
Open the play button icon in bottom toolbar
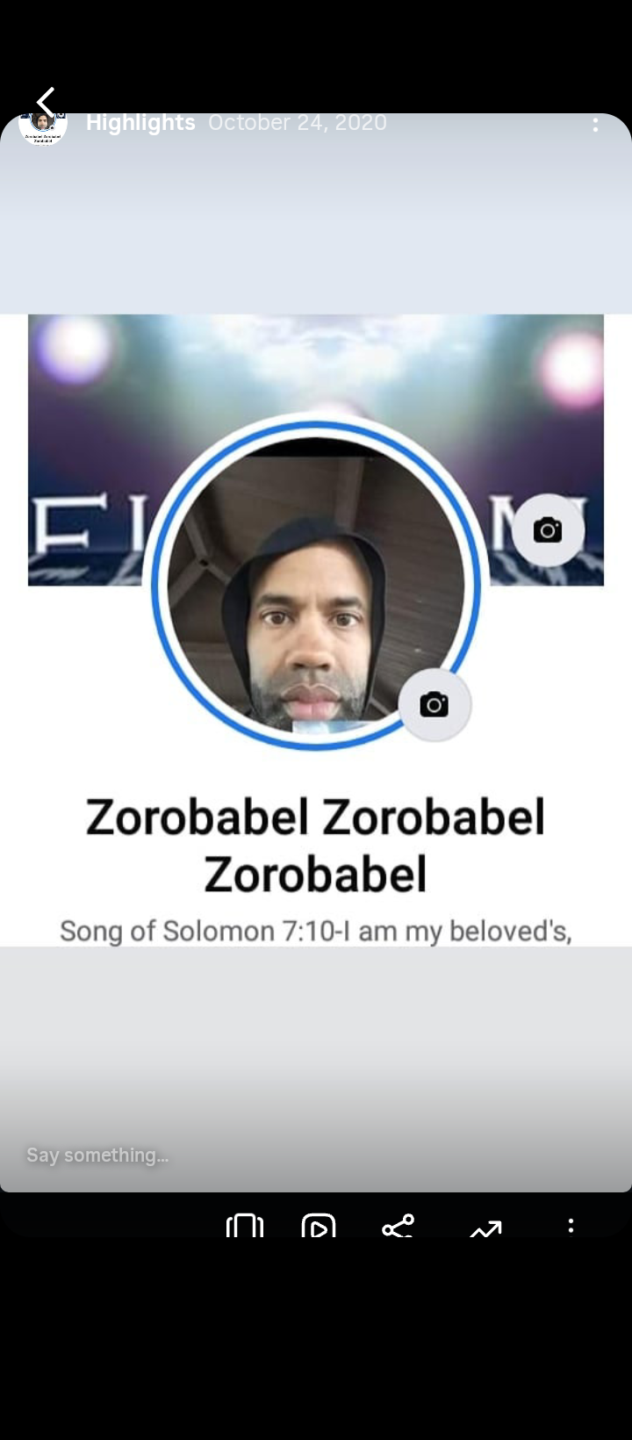(x=318, y=1226)
